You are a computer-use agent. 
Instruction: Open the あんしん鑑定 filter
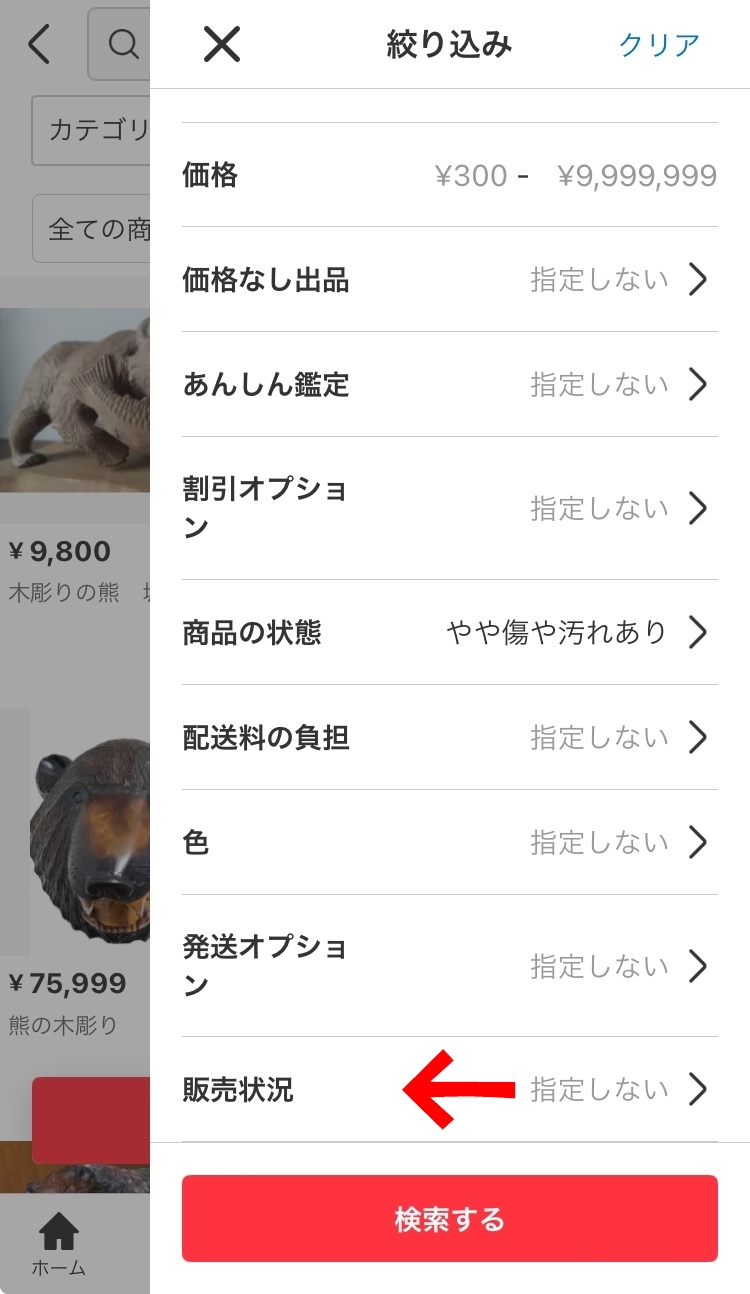tap(449, 384)
